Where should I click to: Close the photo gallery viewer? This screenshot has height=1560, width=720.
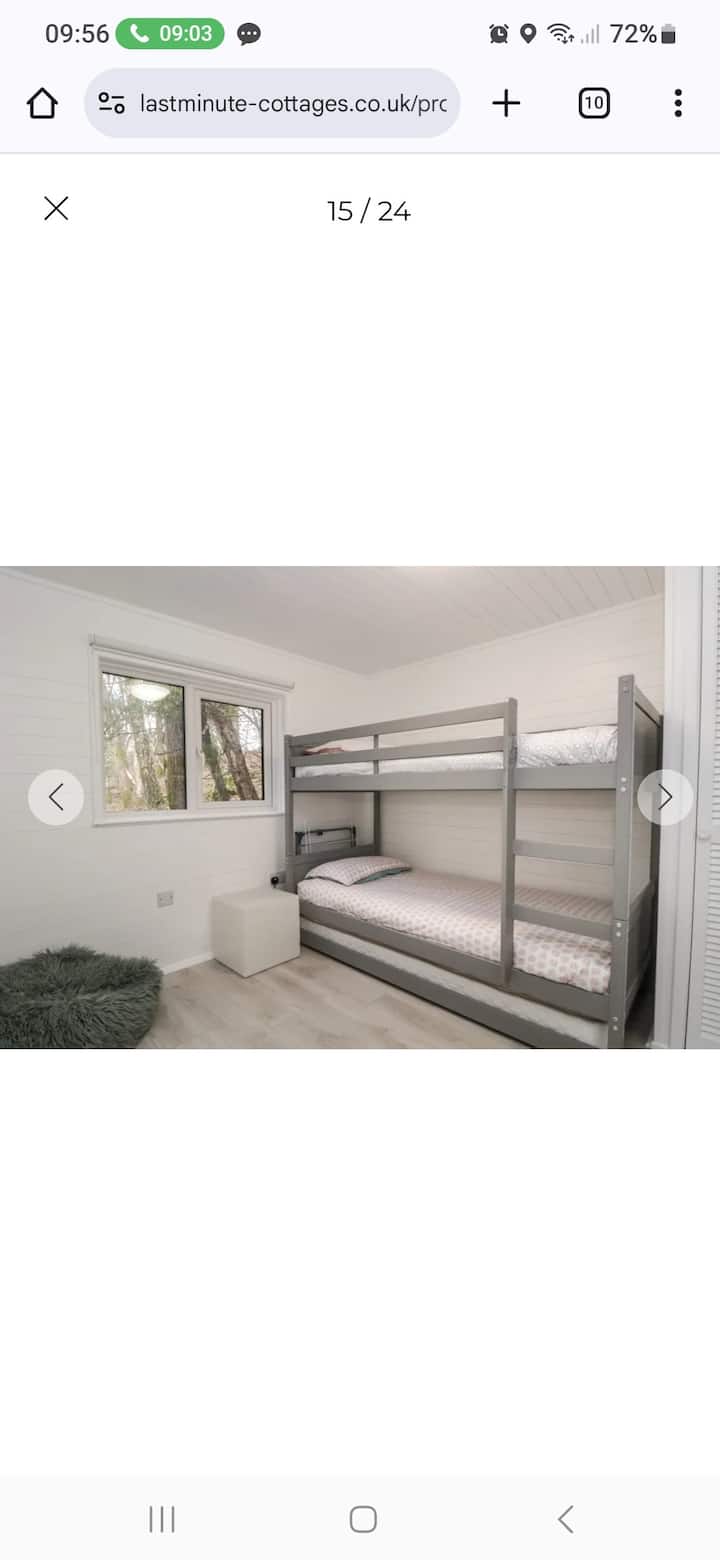pos(56,208)
